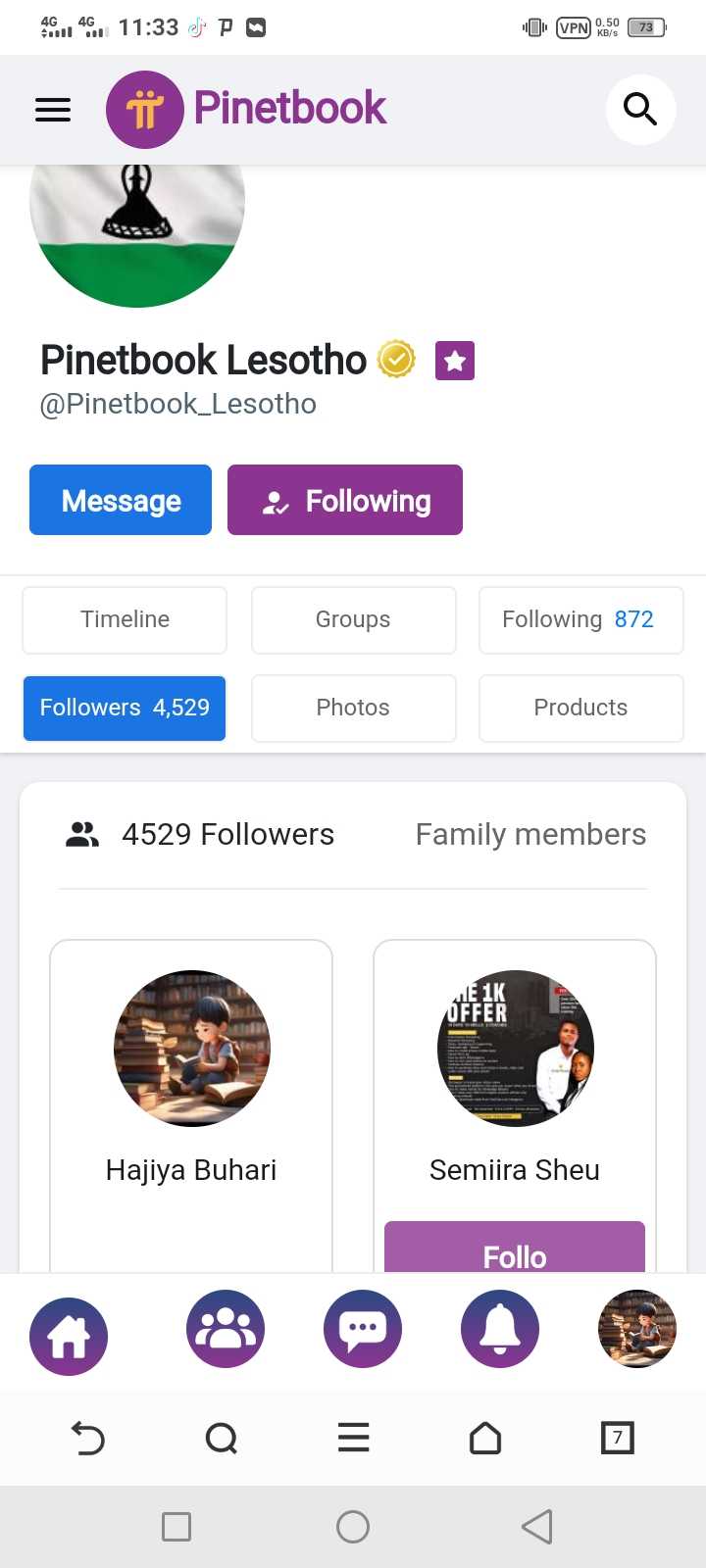Go to the home feed
Screen dimensions: 706x1568
[69, 1335]
